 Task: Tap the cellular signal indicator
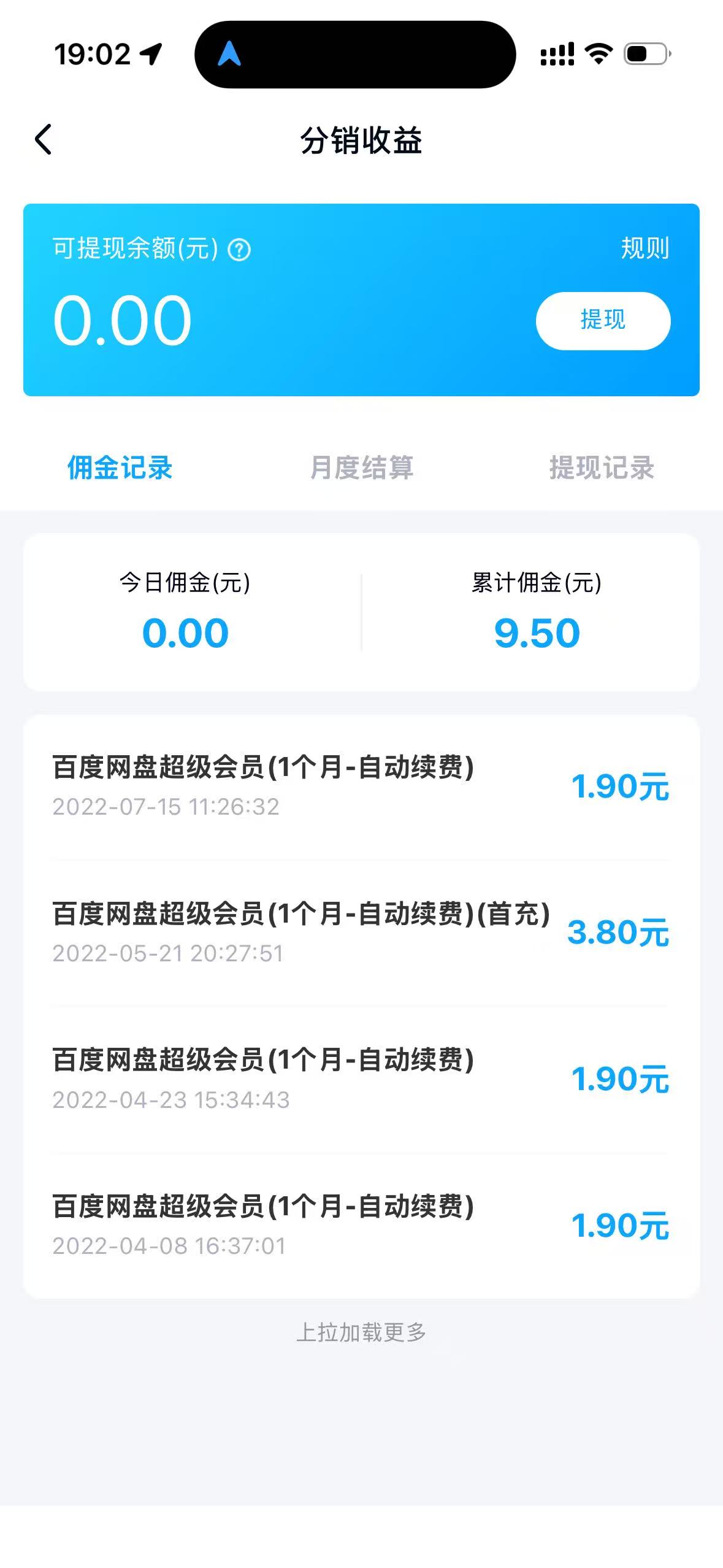coord(557,54)
